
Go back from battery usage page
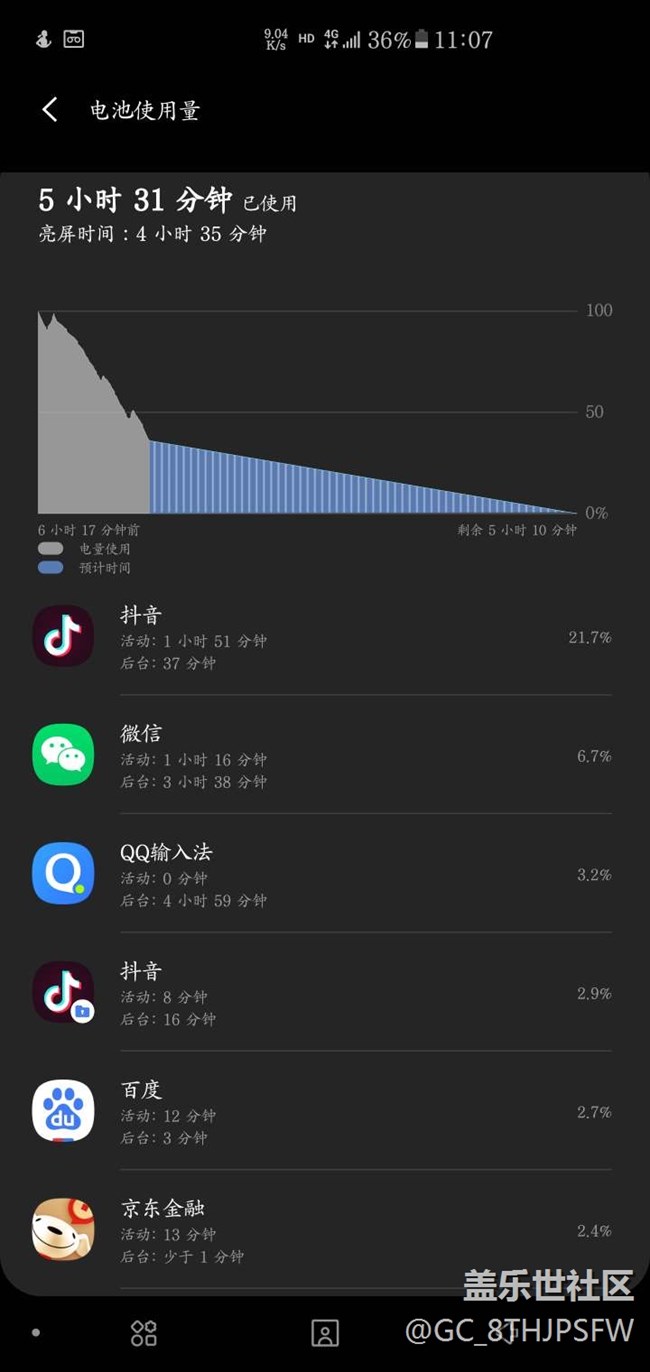click(x=50, y=110)
